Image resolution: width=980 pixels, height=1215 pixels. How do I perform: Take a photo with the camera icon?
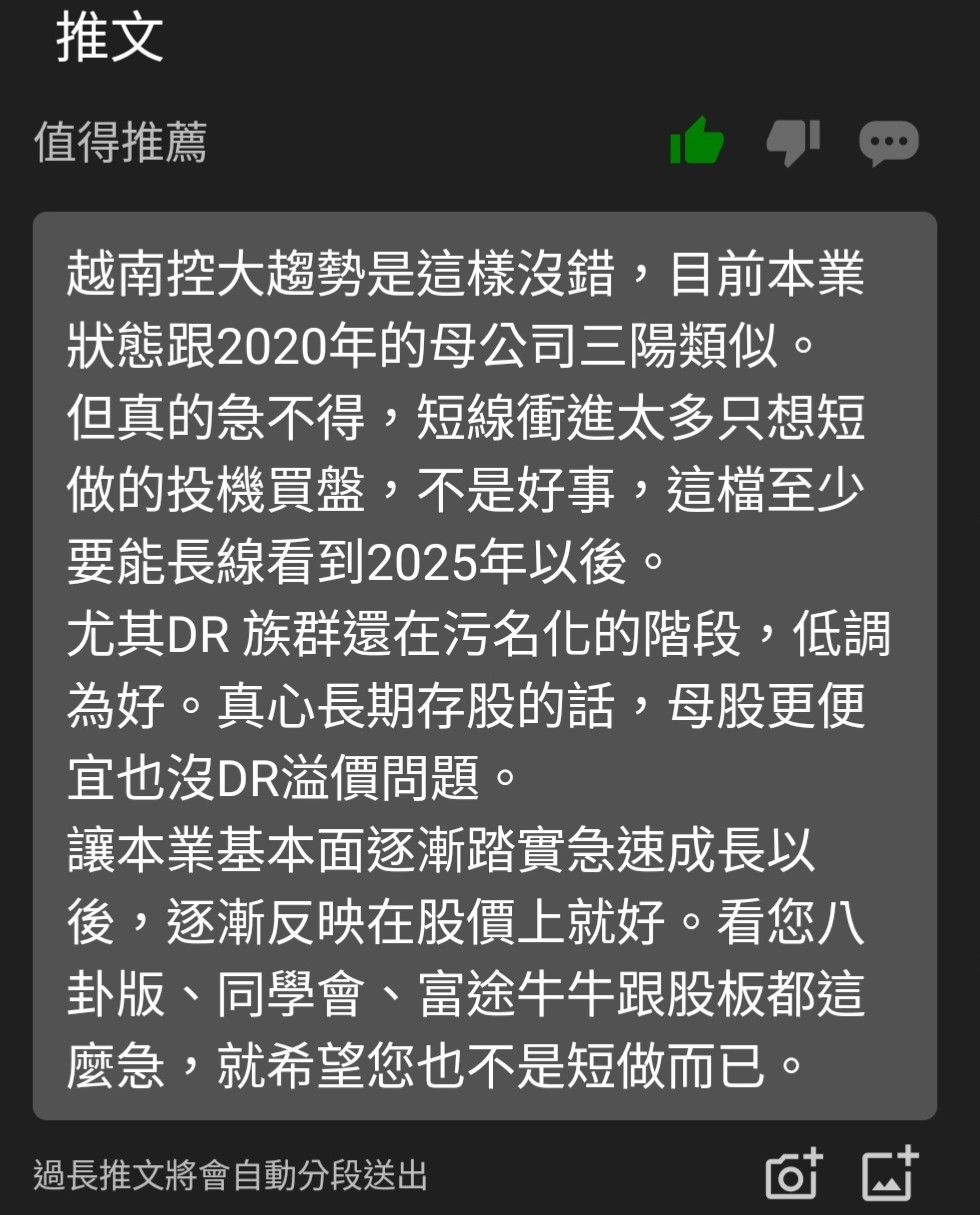793,1173
